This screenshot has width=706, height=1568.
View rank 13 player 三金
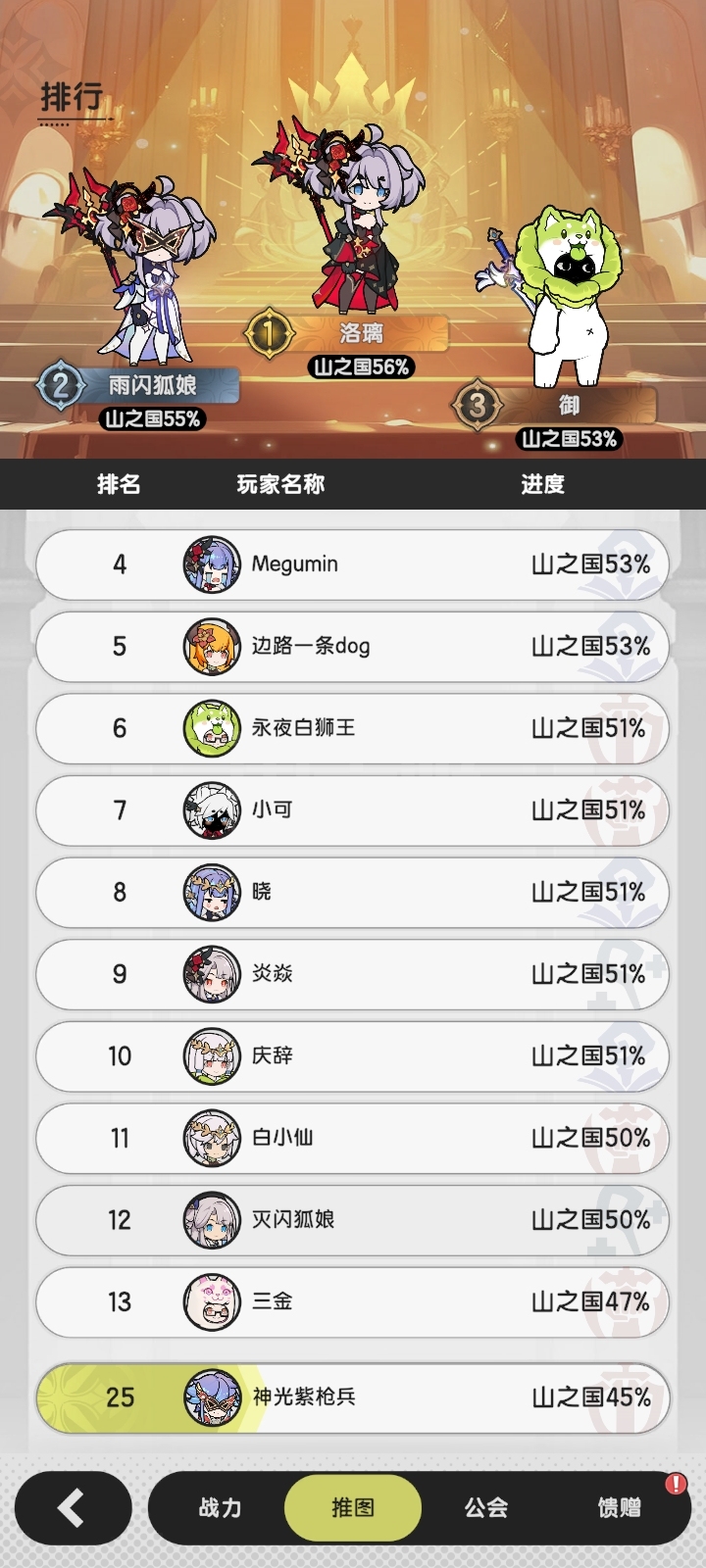tap(353, 1302)
